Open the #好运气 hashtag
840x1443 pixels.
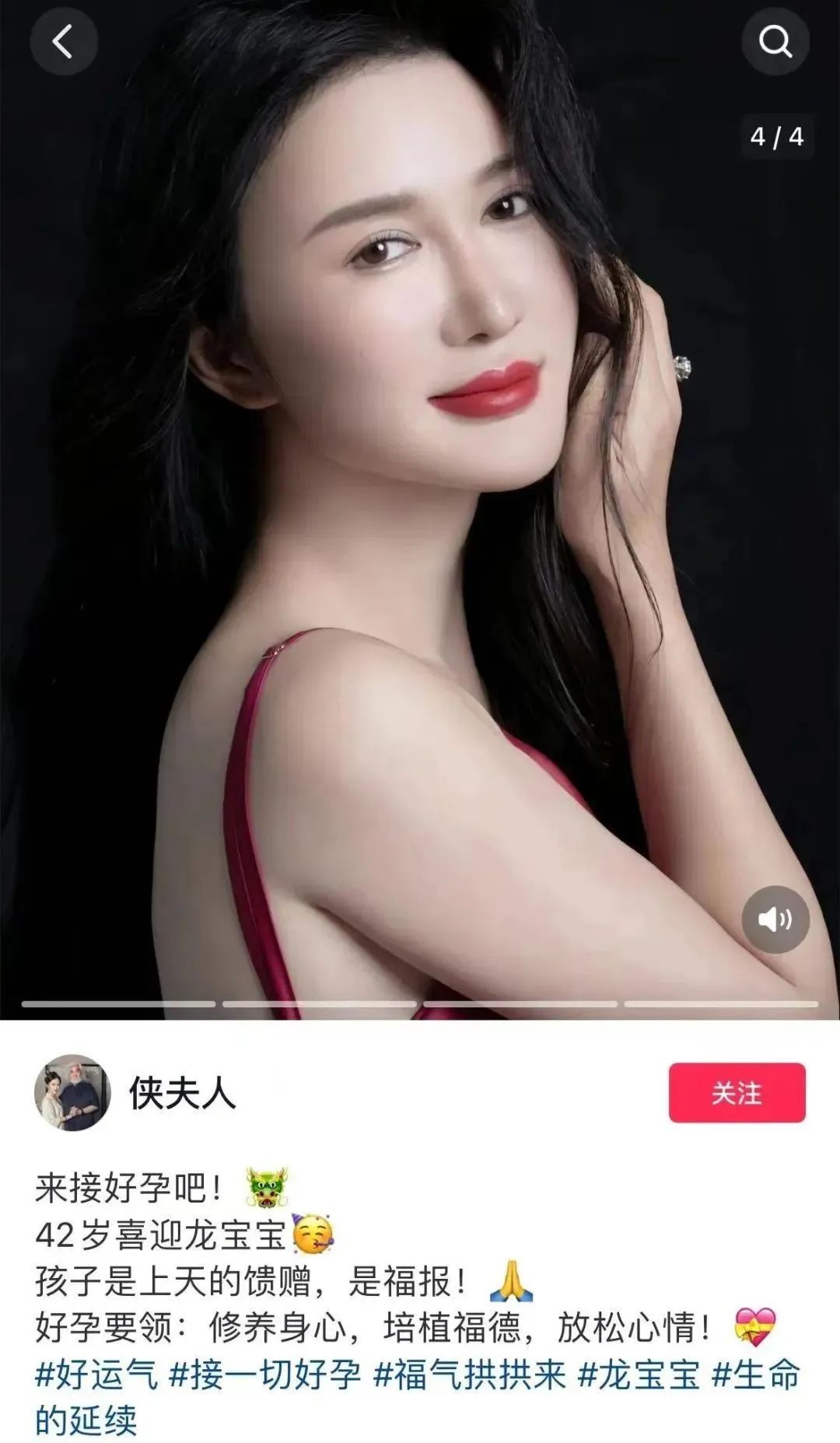pos(96,1375)
